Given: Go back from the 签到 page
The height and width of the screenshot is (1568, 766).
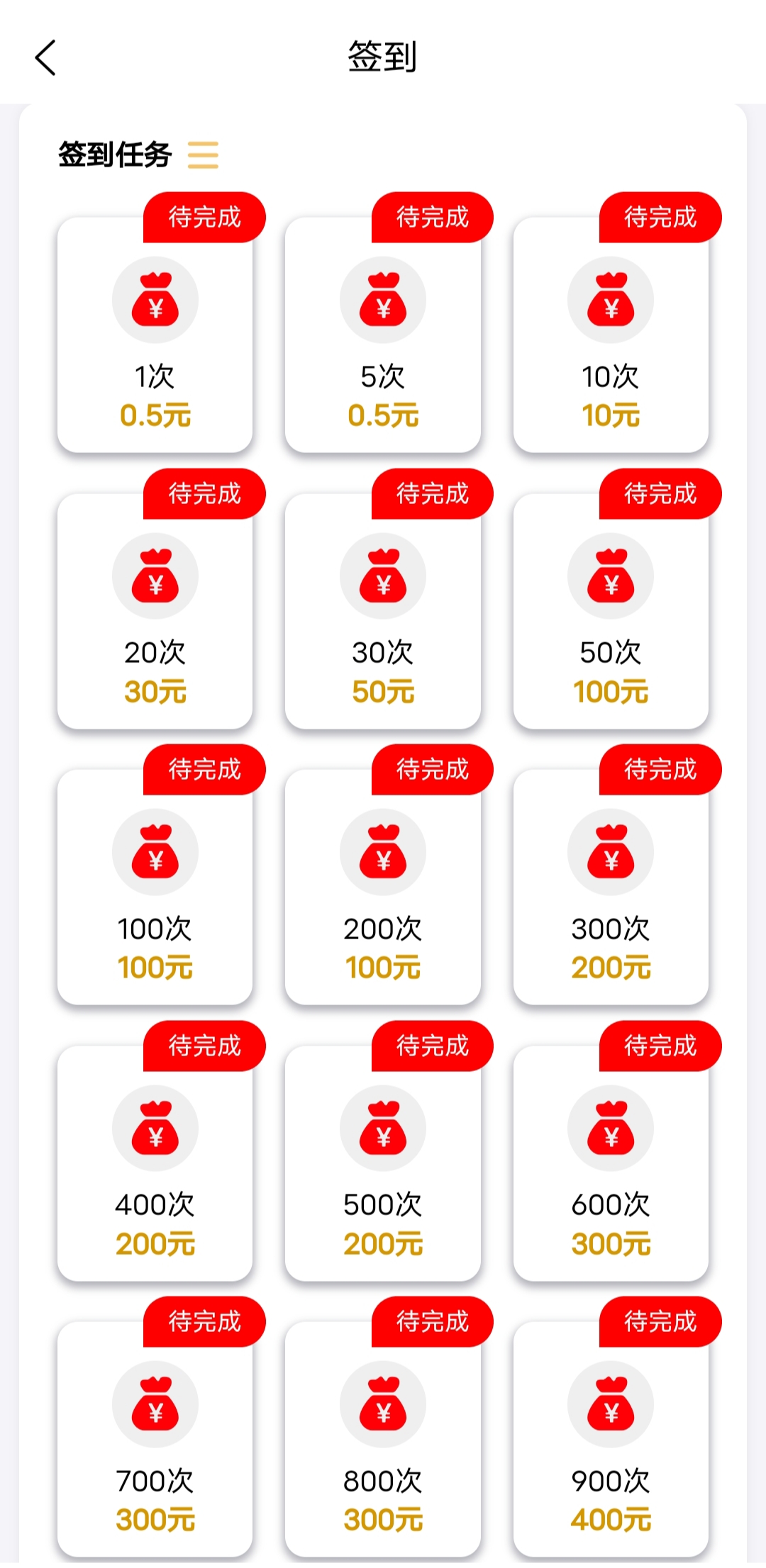Looking at the screenshot, I should [45, 57].
